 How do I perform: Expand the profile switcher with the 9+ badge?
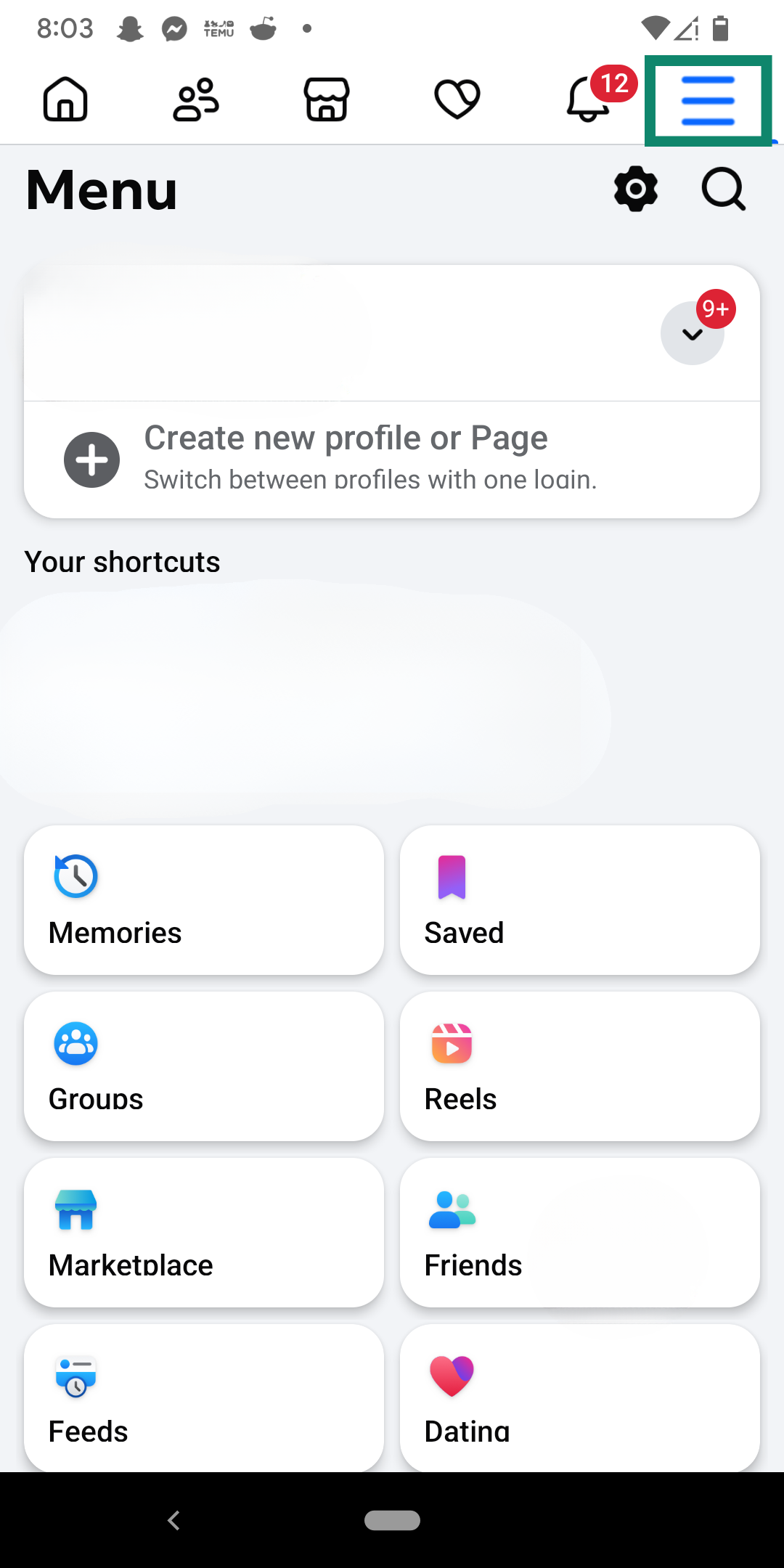(692, 333)
